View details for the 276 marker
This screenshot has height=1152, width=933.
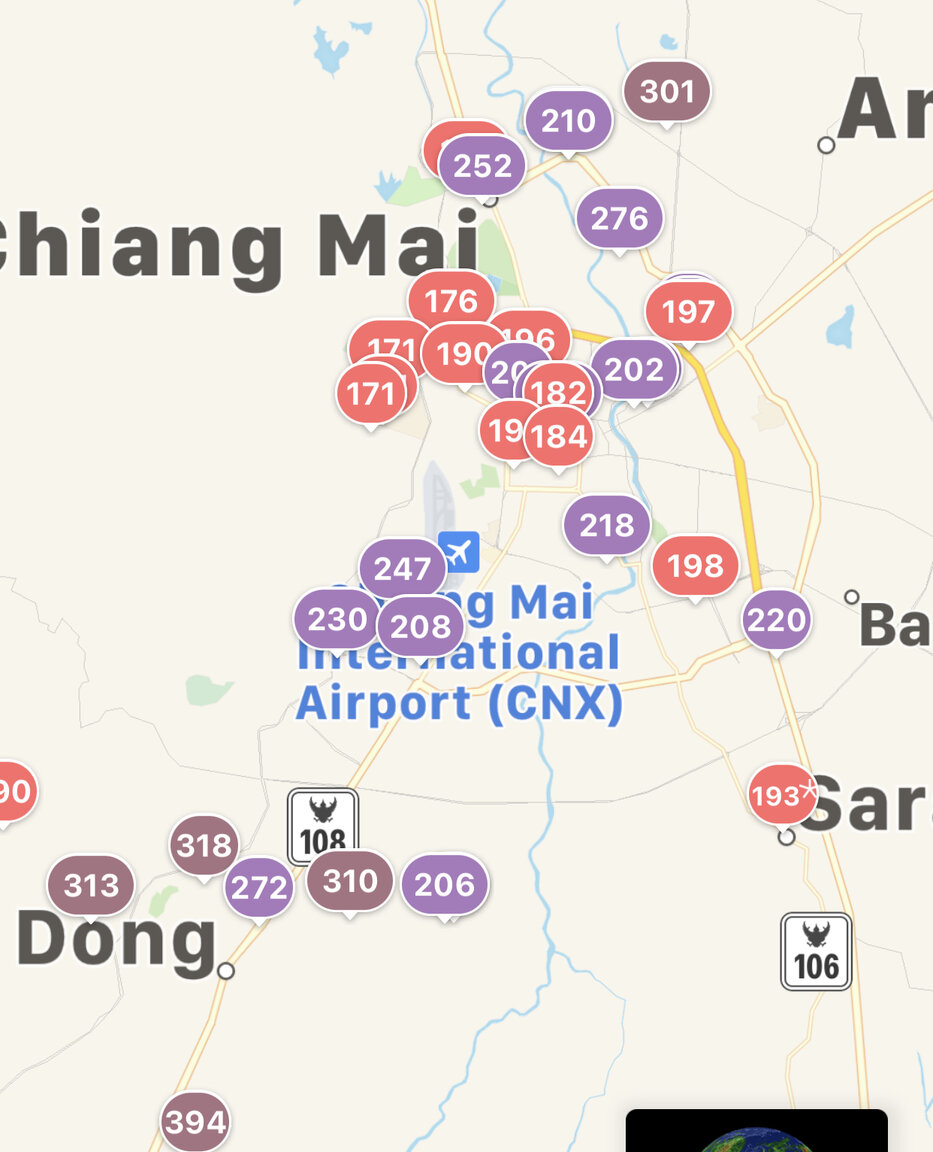pyautogui.click(x=619, y=218)
